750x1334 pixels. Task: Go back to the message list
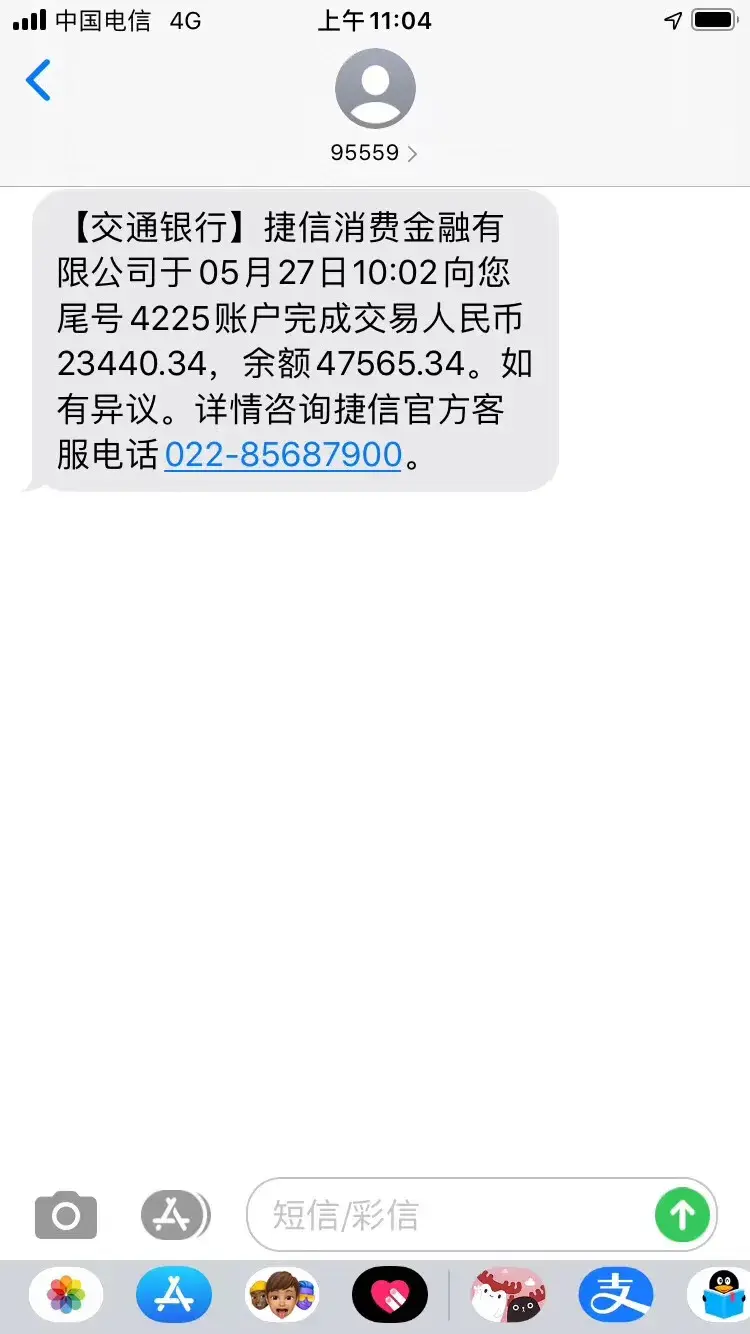(38, 80)
